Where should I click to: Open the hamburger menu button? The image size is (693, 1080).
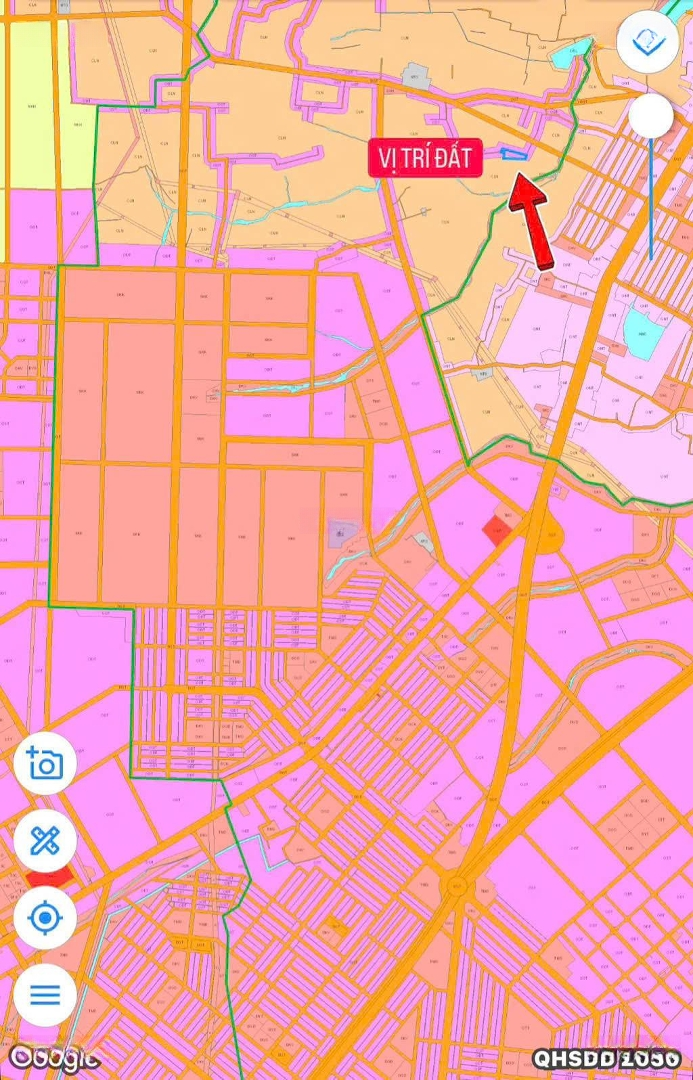[45, 994]
